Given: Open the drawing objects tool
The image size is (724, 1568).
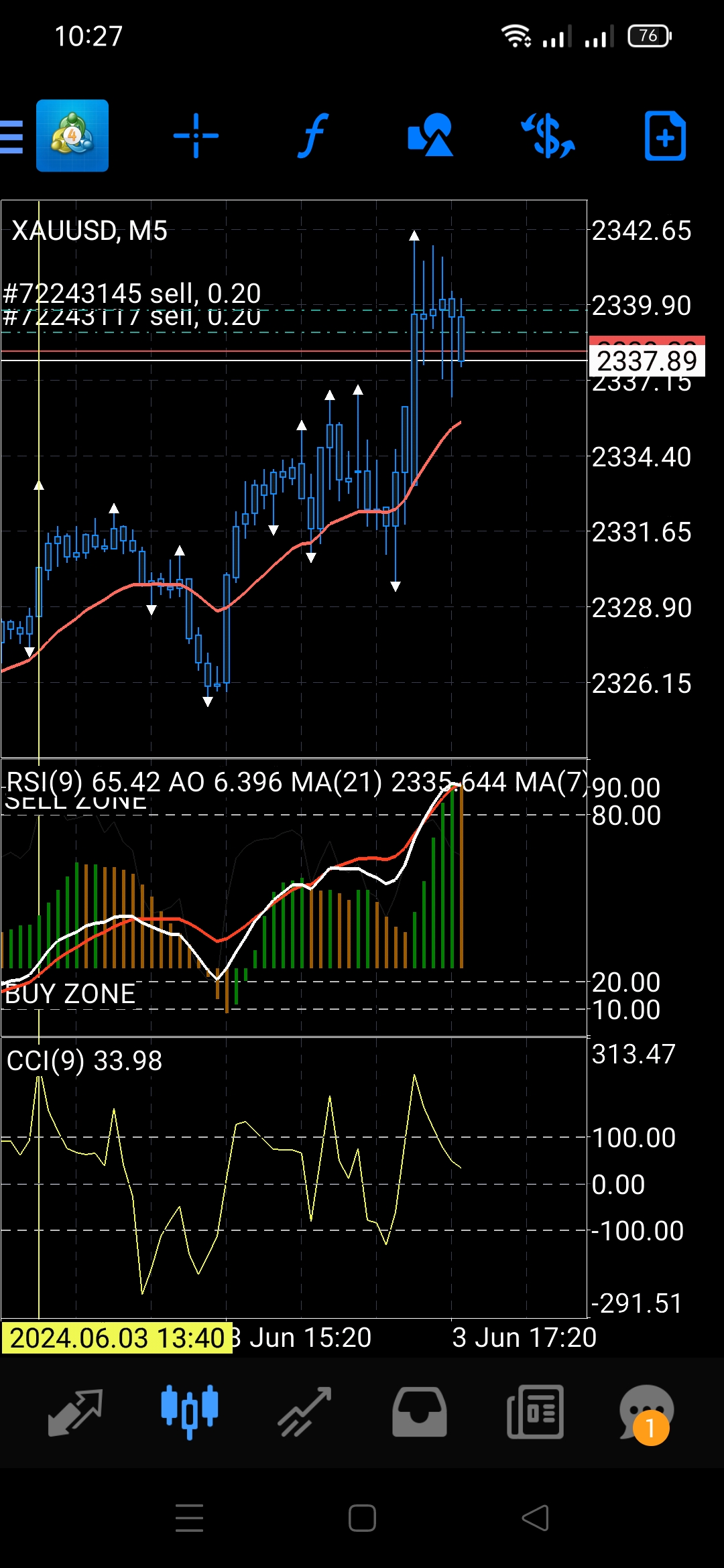Looking at the screenshot, I should (x=430, y=136).
